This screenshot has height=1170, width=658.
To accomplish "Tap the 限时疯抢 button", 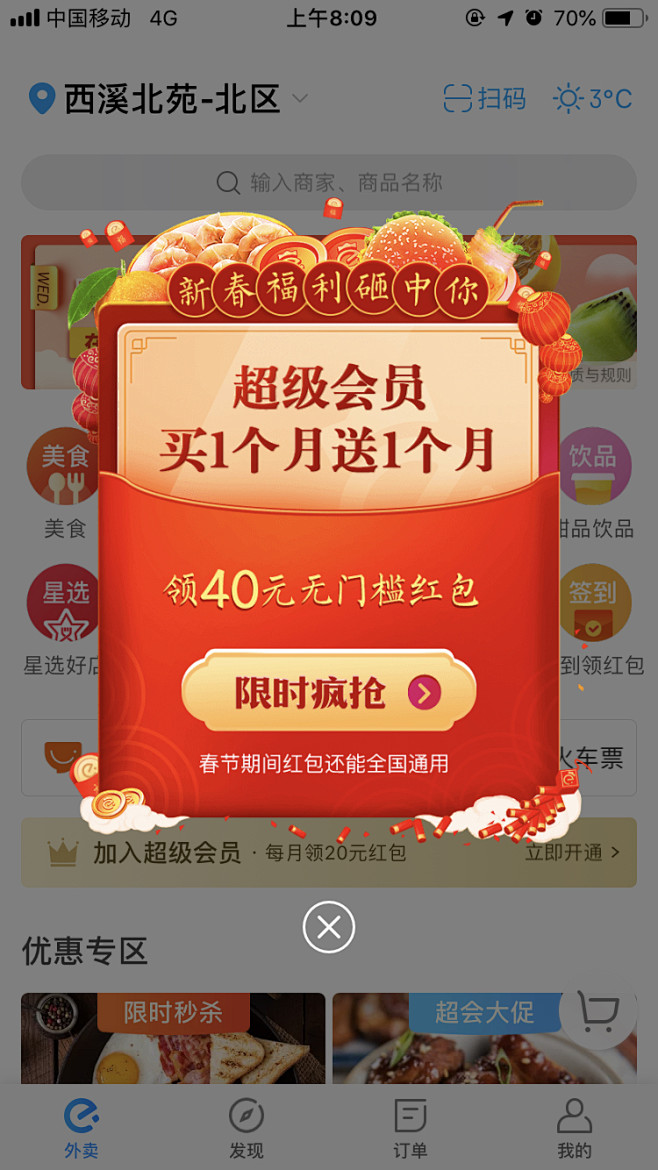I will pyautogui.click(x=328, y=692).
